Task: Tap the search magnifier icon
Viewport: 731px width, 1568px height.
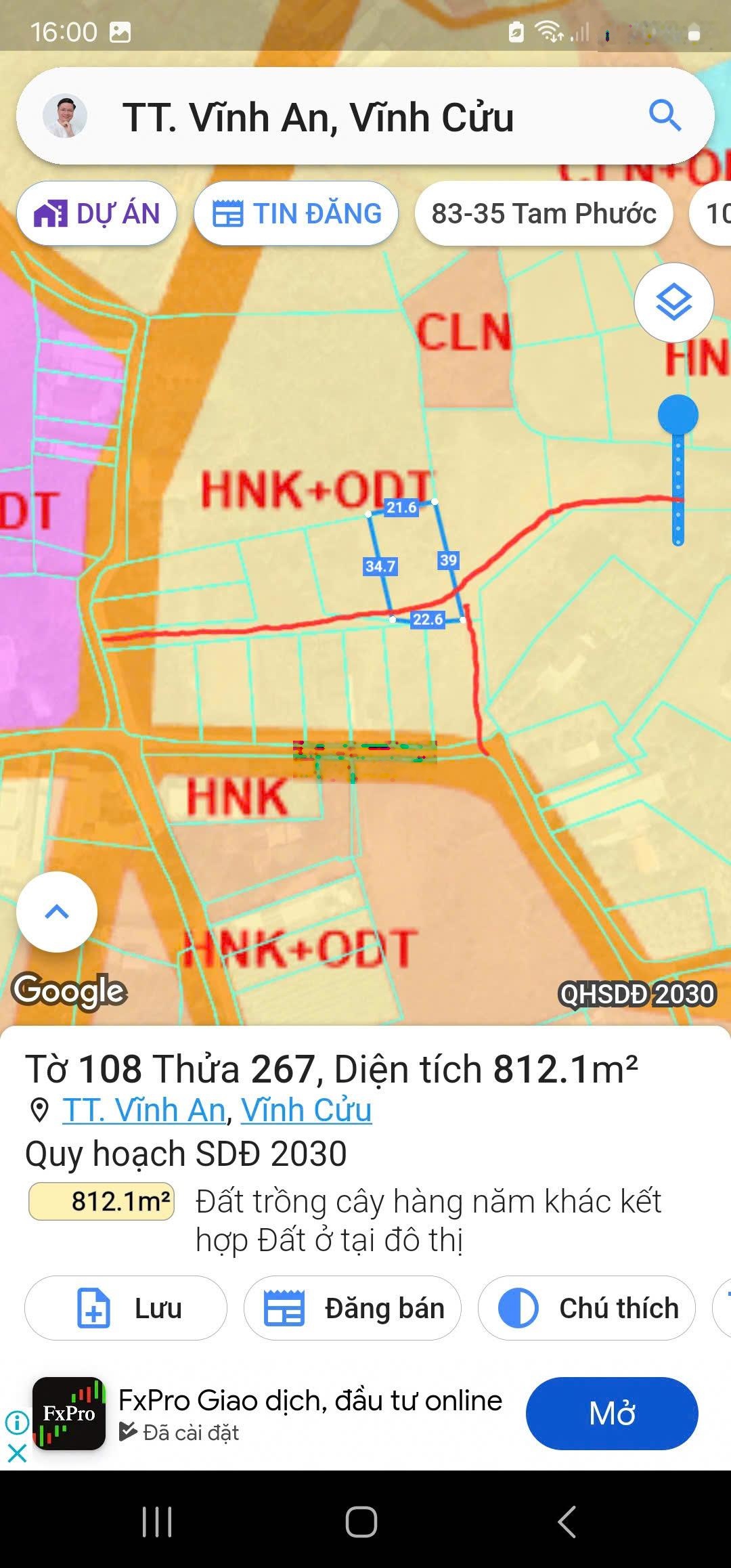Action: (x=666, y=116)
